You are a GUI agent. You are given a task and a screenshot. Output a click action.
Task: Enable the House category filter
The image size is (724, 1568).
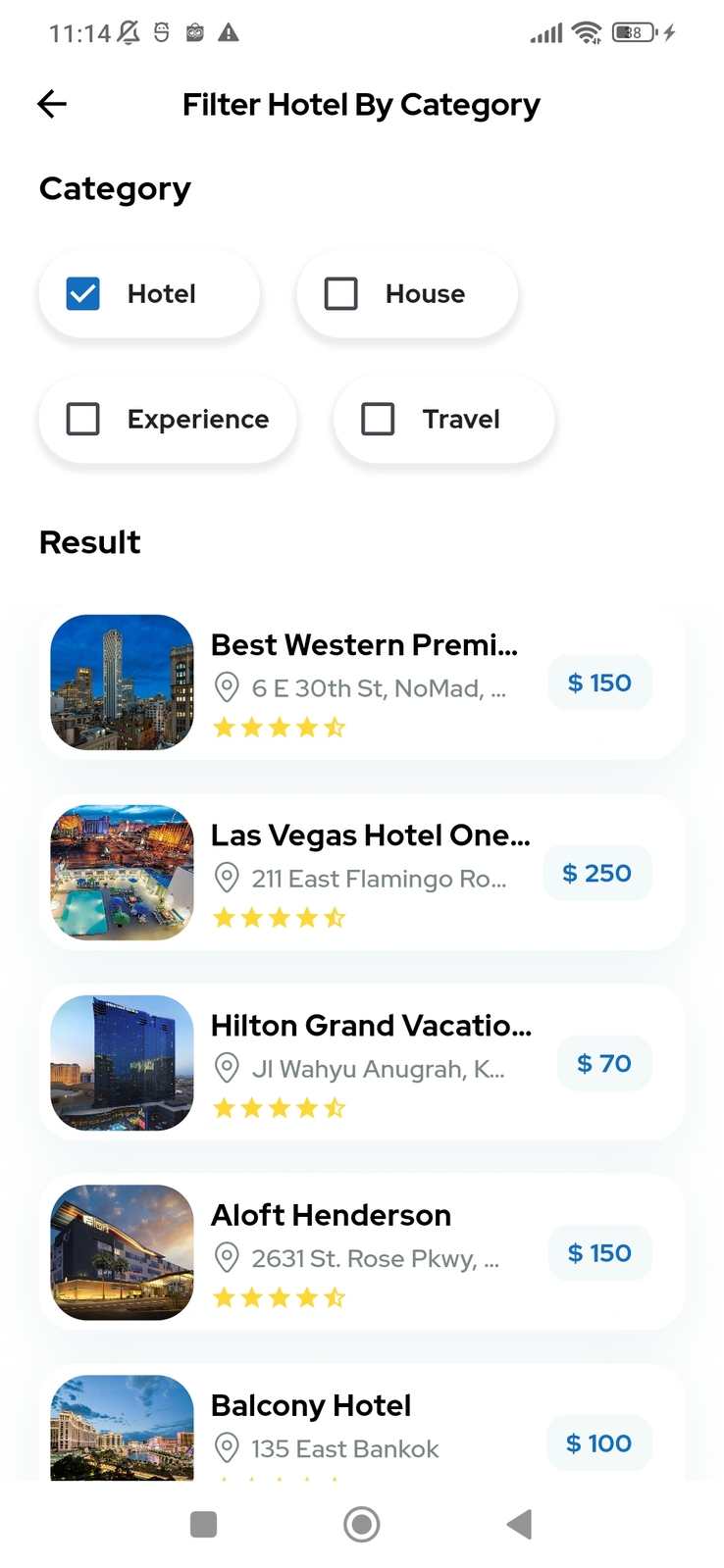340,293
